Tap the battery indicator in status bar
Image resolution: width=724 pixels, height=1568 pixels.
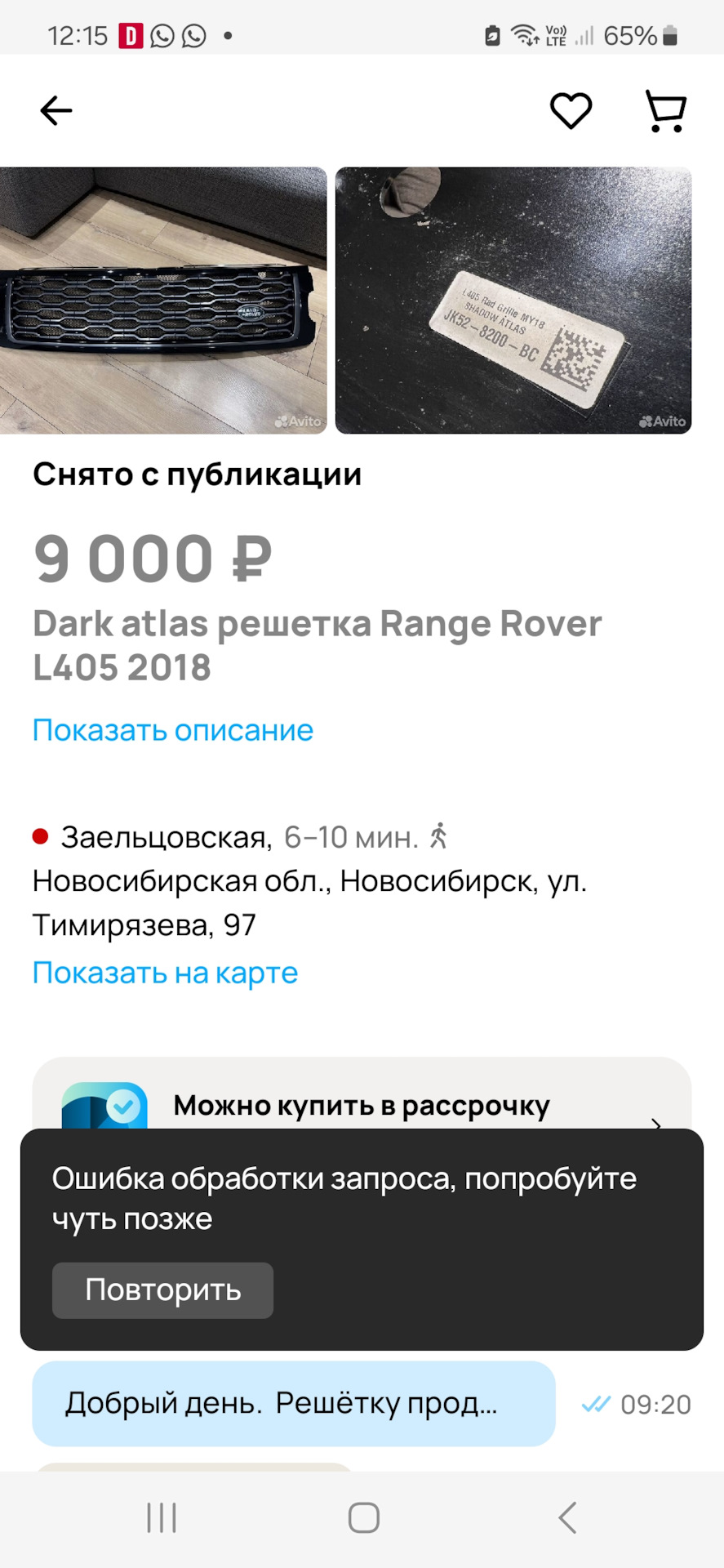tap(671, 35)
